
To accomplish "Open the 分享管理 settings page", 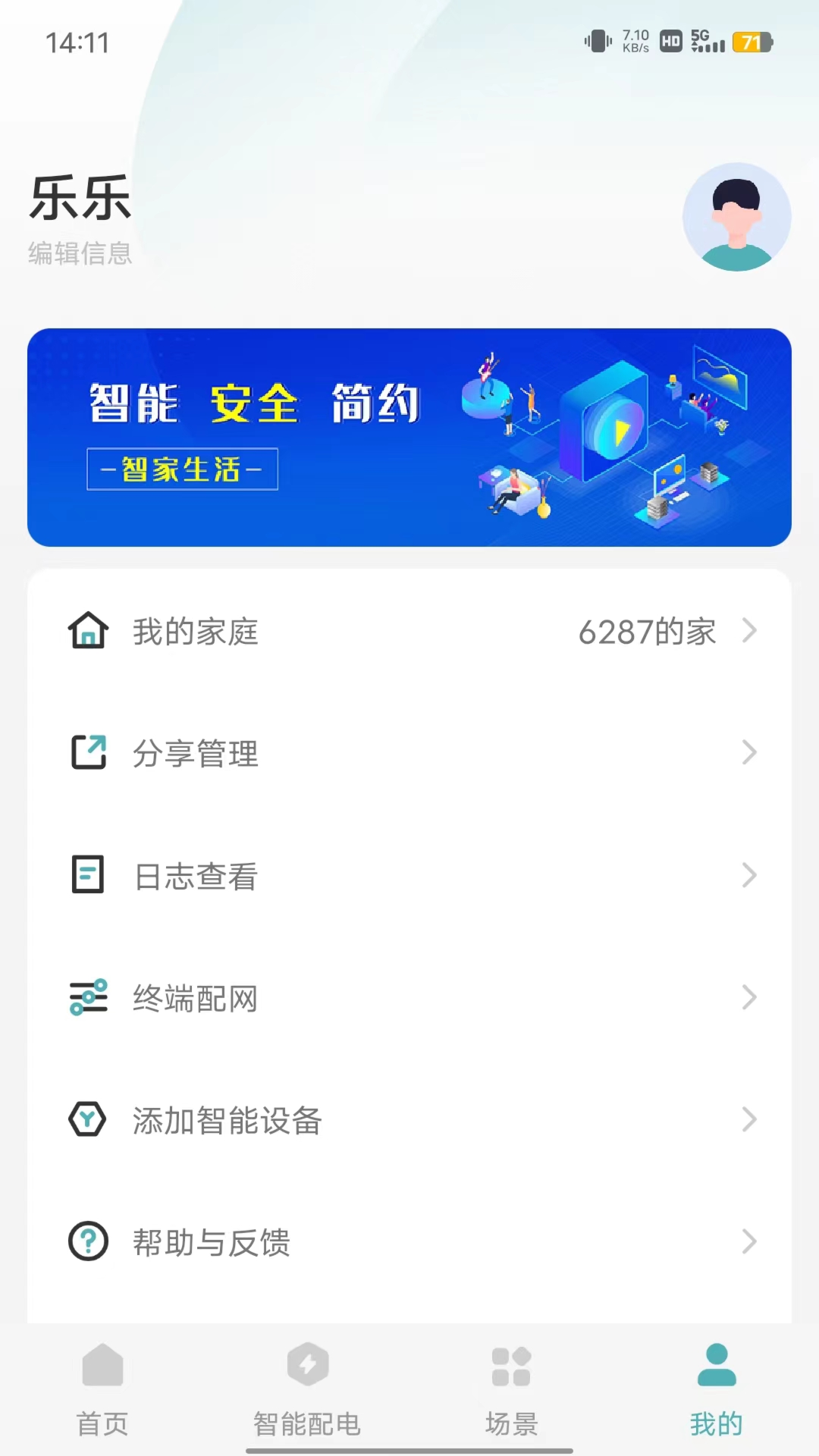I will click(x=194, y=753).
